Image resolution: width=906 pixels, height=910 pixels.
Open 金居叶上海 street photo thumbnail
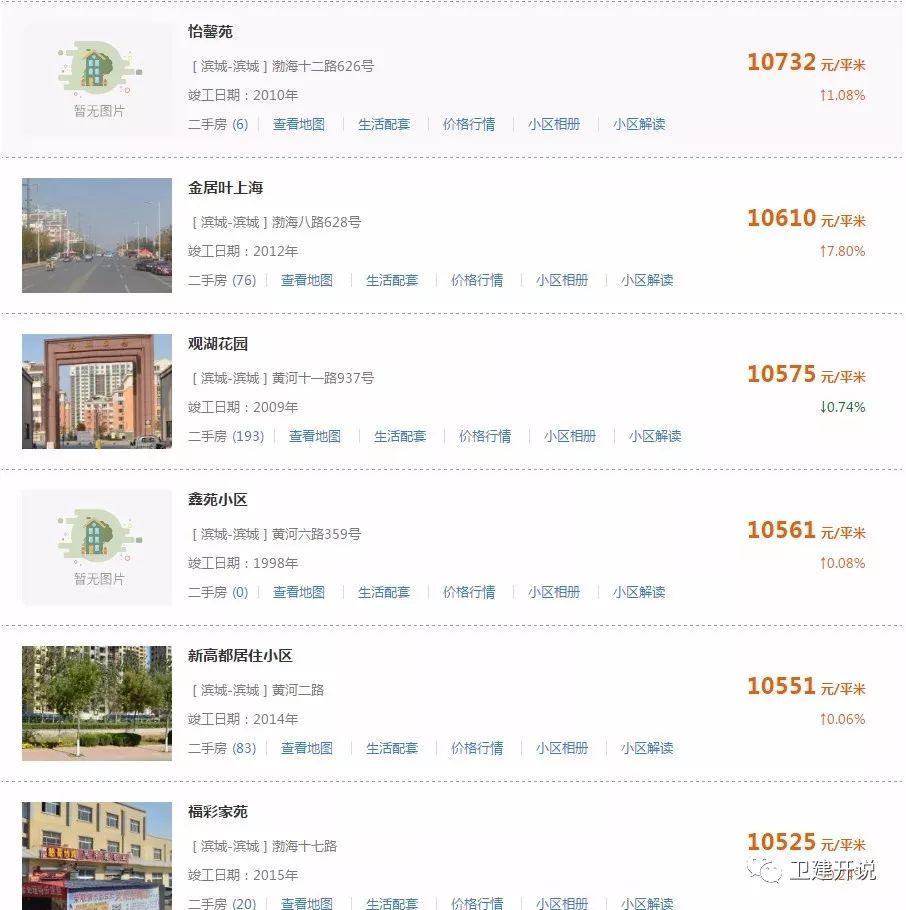click(x=97, y=236)
